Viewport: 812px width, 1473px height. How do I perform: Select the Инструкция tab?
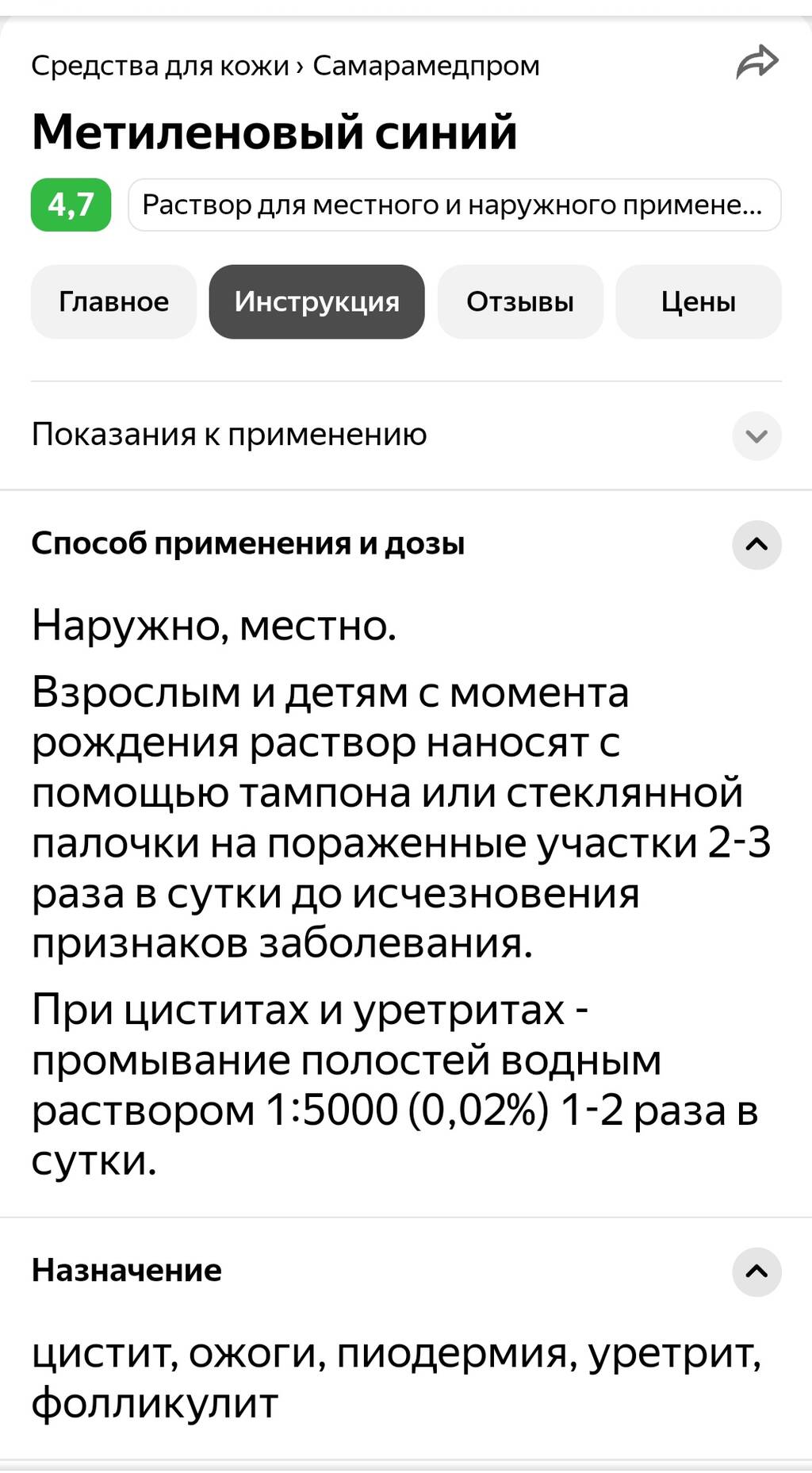click(316, 301)
